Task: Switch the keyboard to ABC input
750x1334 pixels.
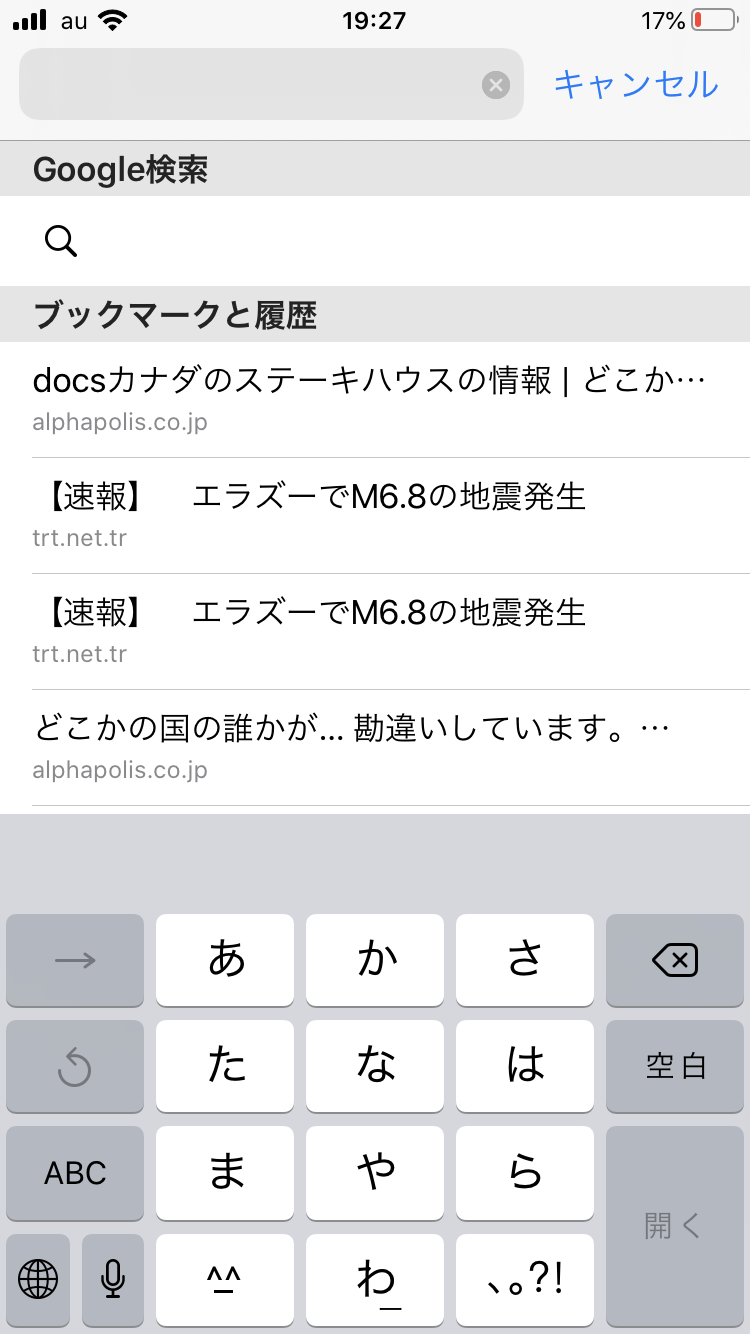Action: pos(75,1173)
